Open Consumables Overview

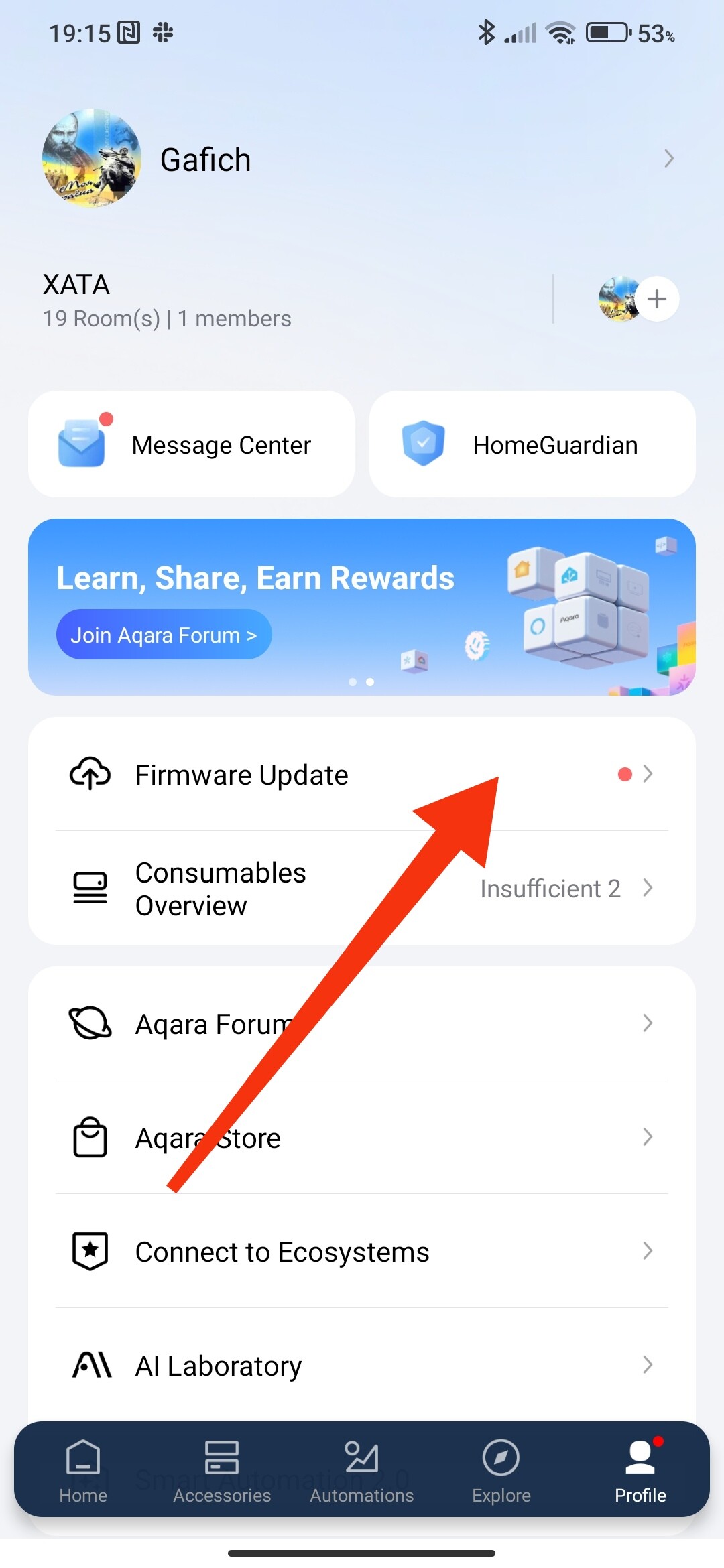(362, 889)
